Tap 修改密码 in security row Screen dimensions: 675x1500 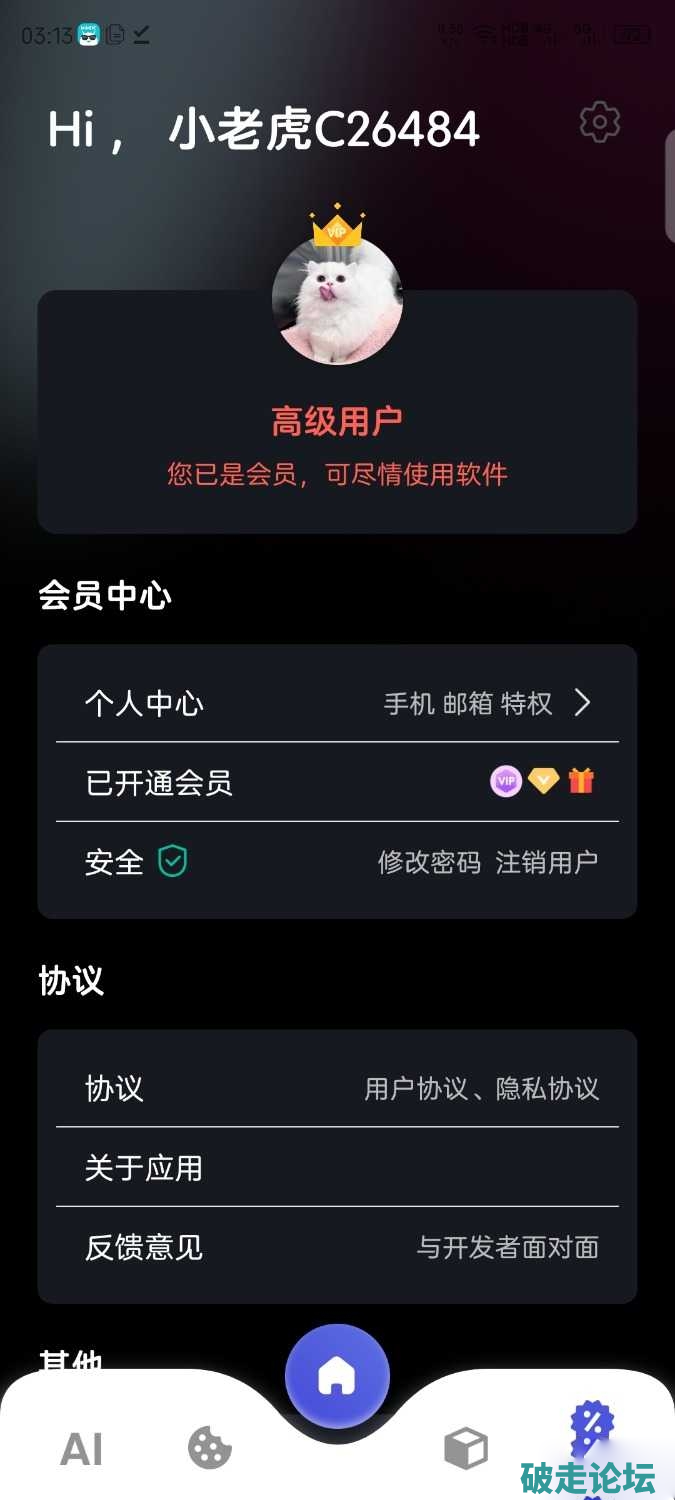click(429, 862)
